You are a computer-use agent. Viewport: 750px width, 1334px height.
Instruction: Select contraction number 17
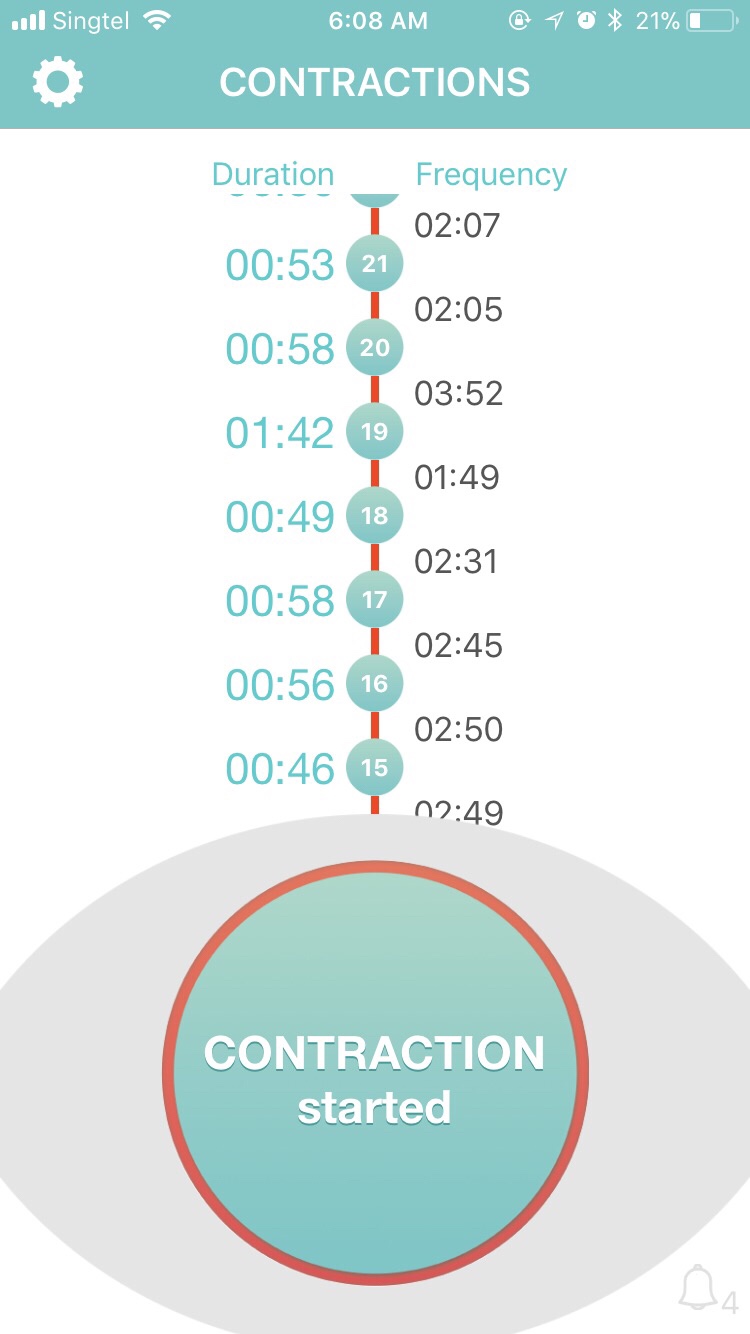click(374, 600)
